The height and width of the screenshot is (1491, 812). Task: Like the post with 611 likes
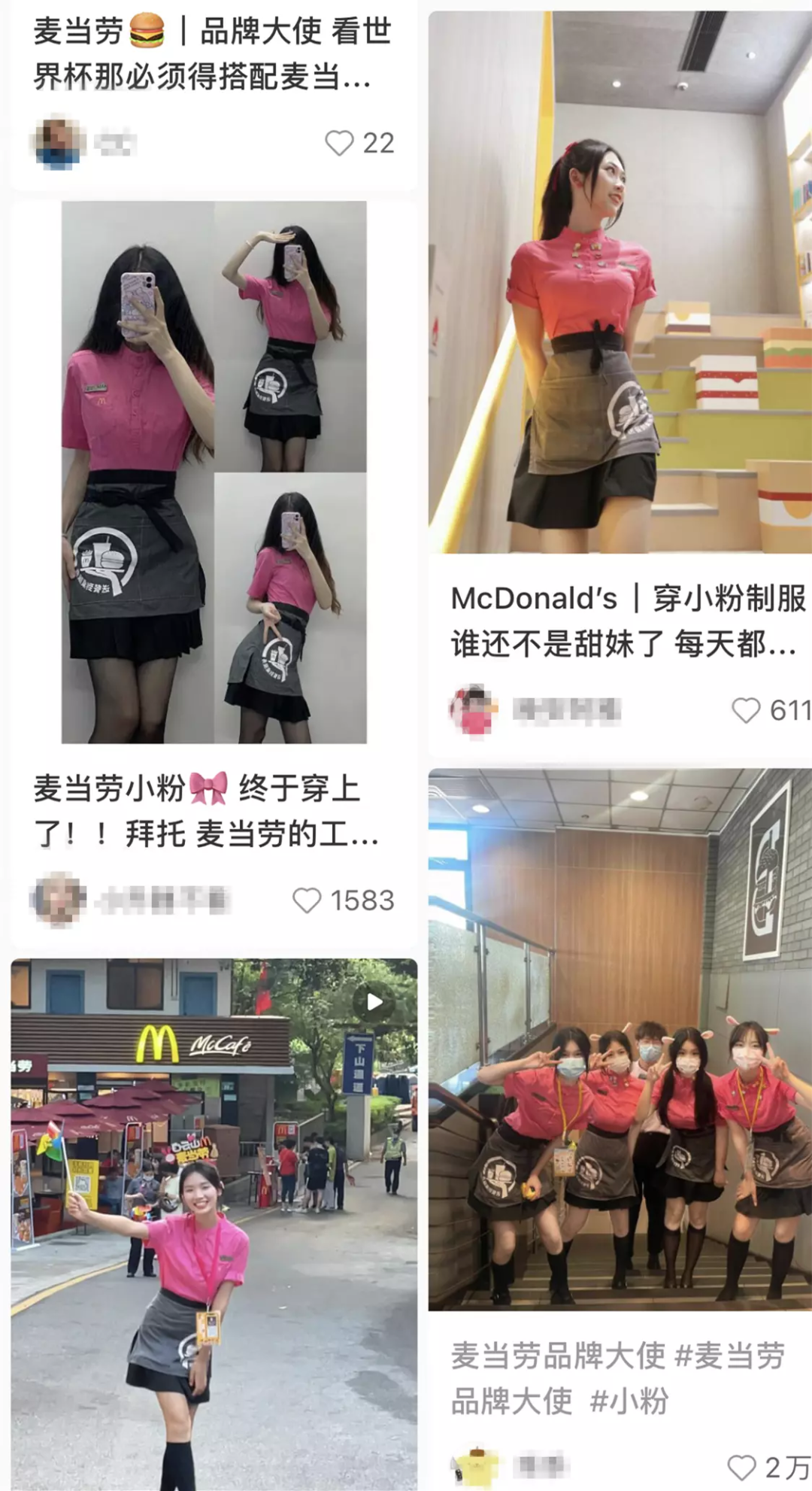[x=746, y=710]
